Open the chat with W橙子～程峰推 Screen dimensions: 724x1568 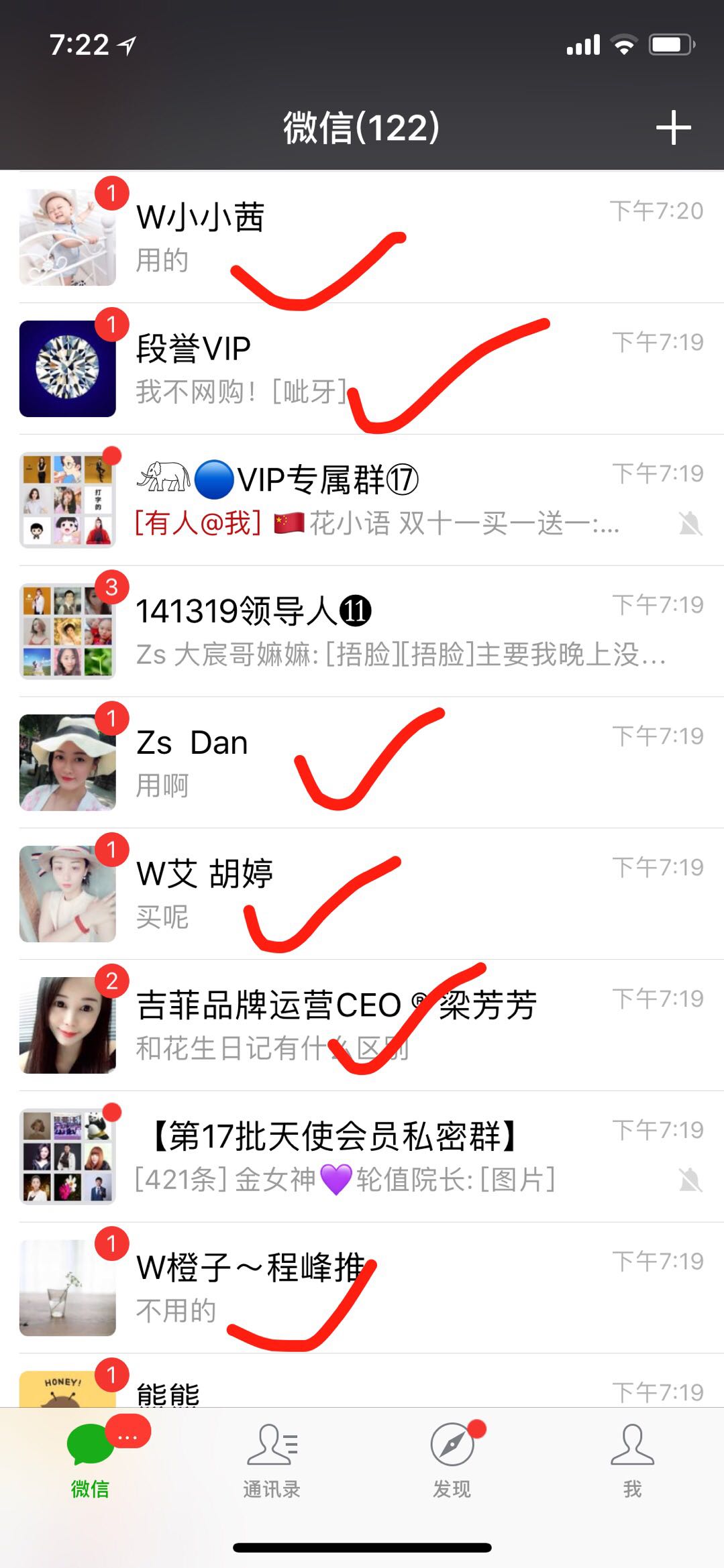coord(362,1288)
